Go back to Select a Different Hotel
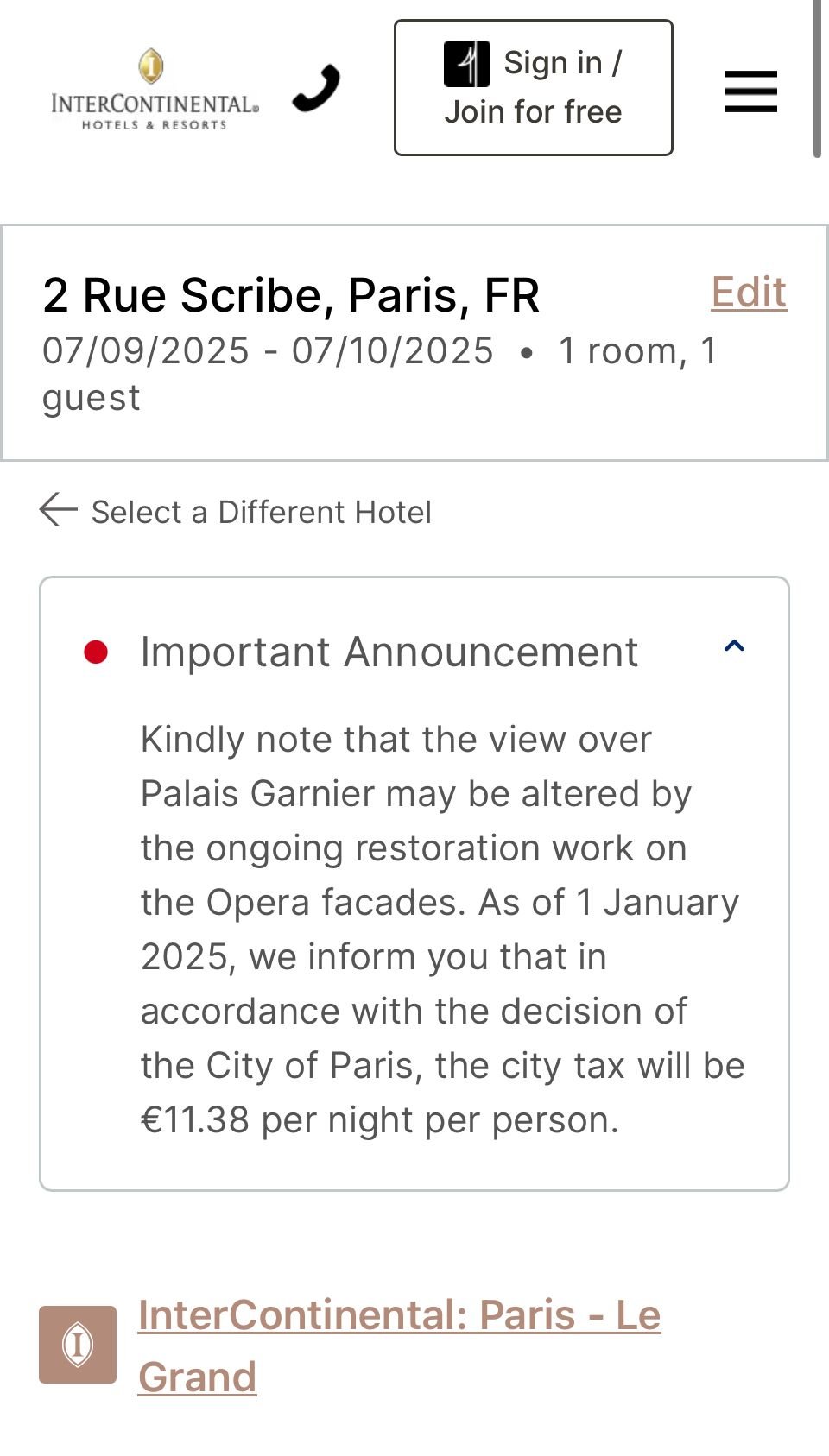 (x=236, y=512)
